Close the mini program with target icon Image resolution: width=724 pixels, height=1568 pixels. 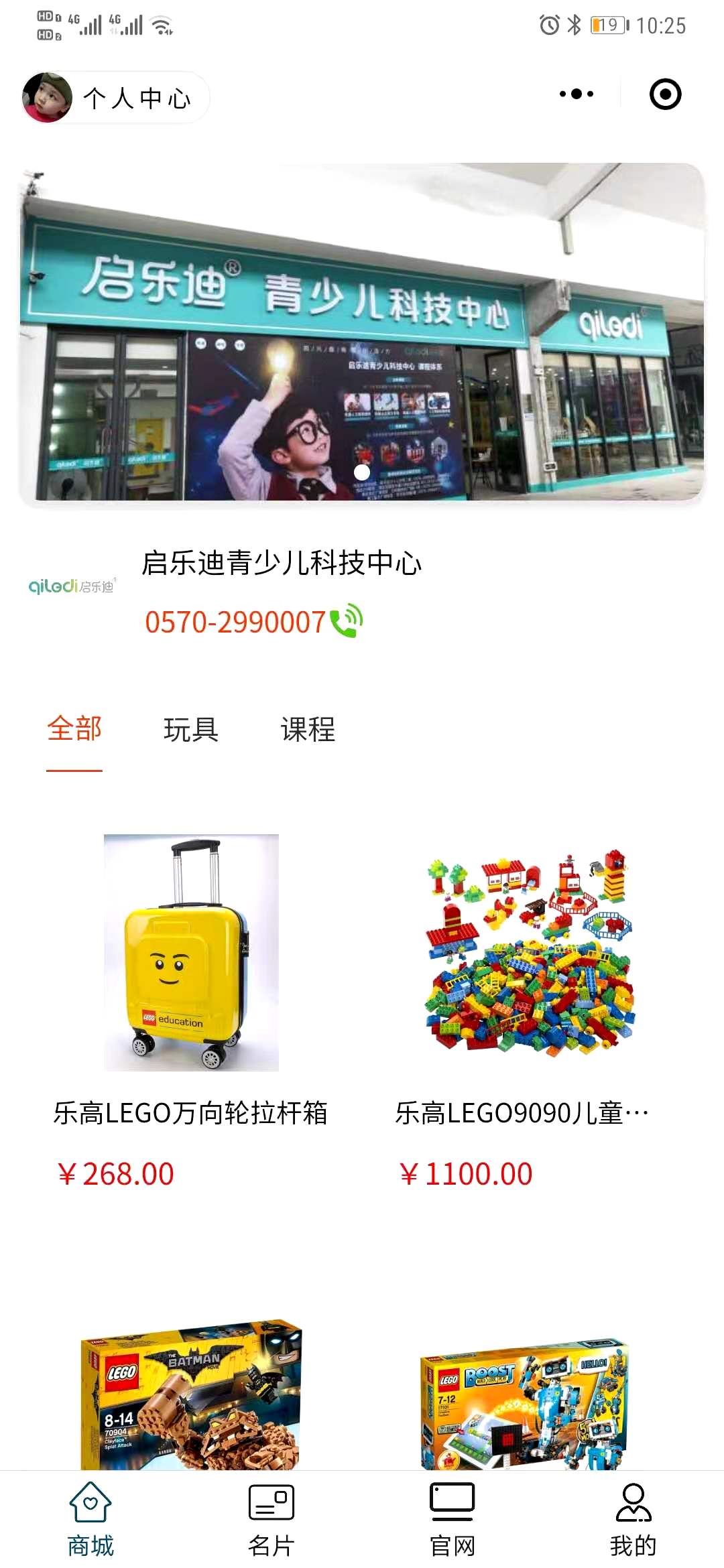coord(665,94)
